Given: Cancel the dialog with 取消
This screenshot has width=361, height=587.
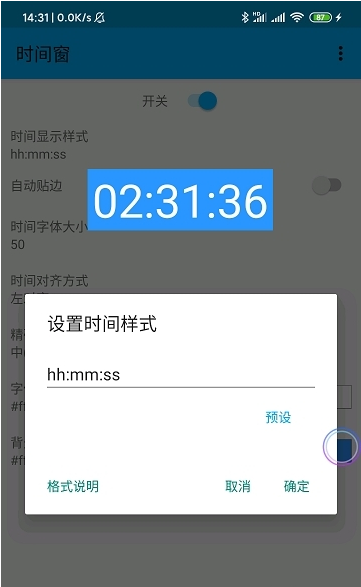Looking at the screenshot, I should tap(238, 486).
